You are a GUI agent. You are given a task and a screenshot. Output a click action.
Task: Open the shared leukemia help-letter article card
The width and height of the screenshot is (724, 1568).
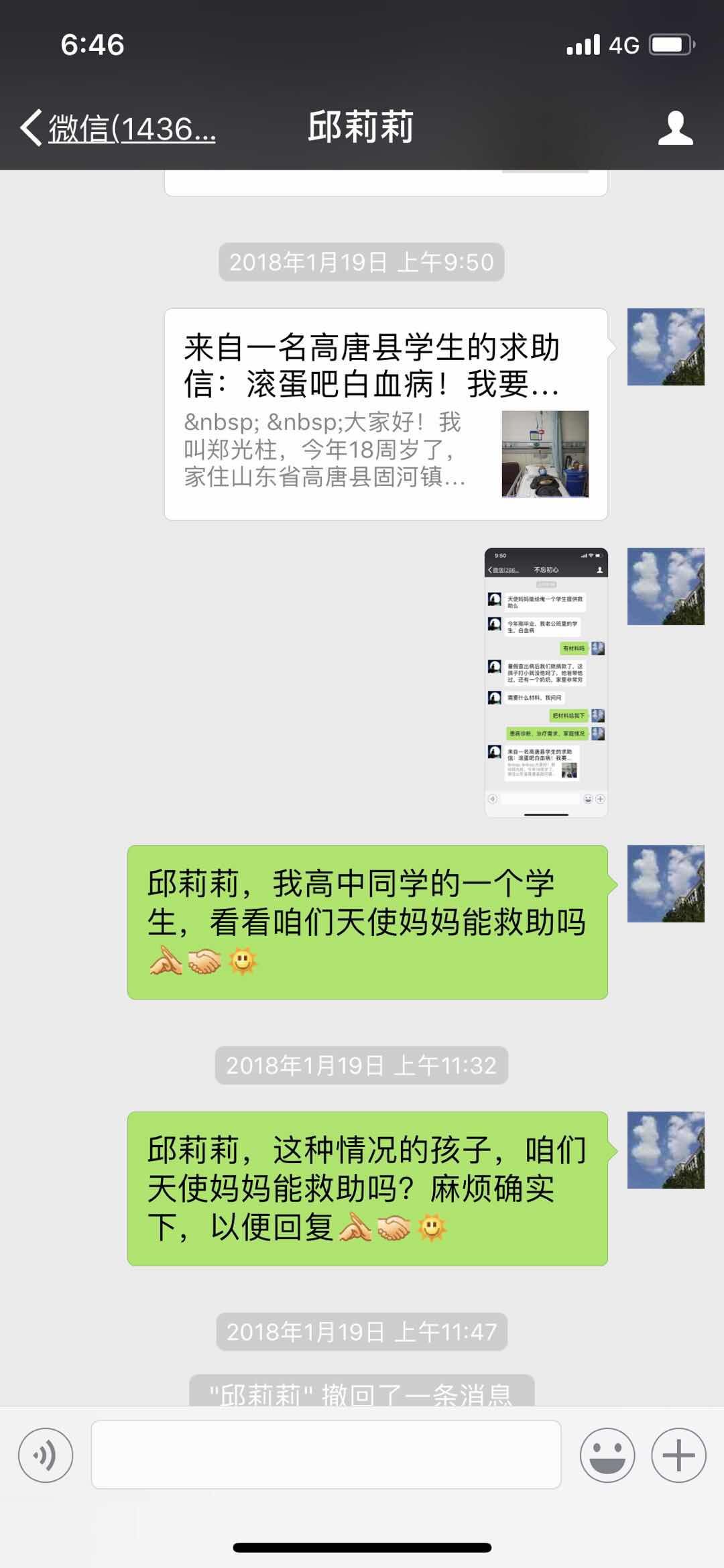385,414
